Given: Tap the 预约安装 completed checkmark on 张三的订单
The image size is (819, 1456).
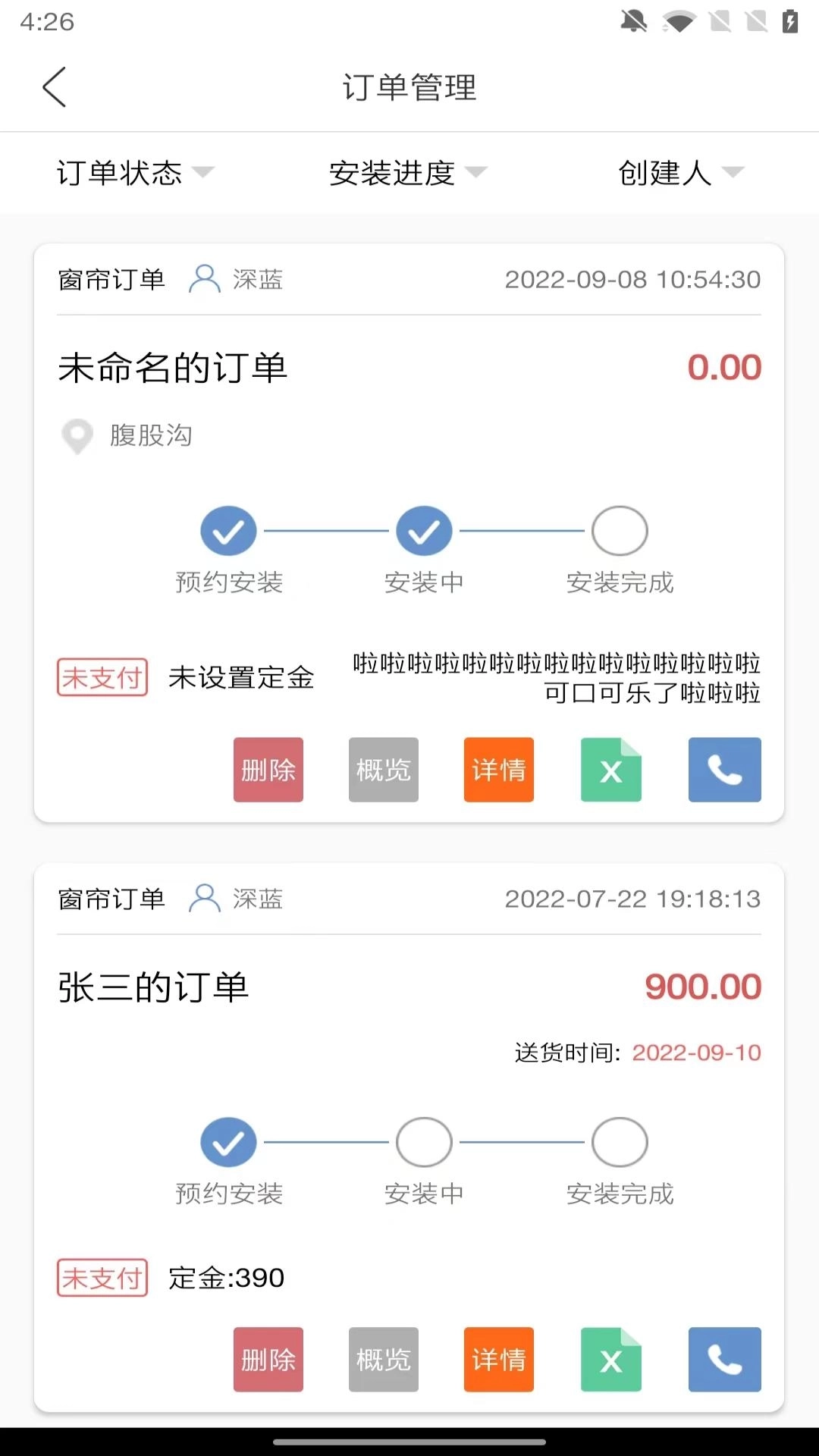Looking at the screenshot, I should tap(227, 1142).
